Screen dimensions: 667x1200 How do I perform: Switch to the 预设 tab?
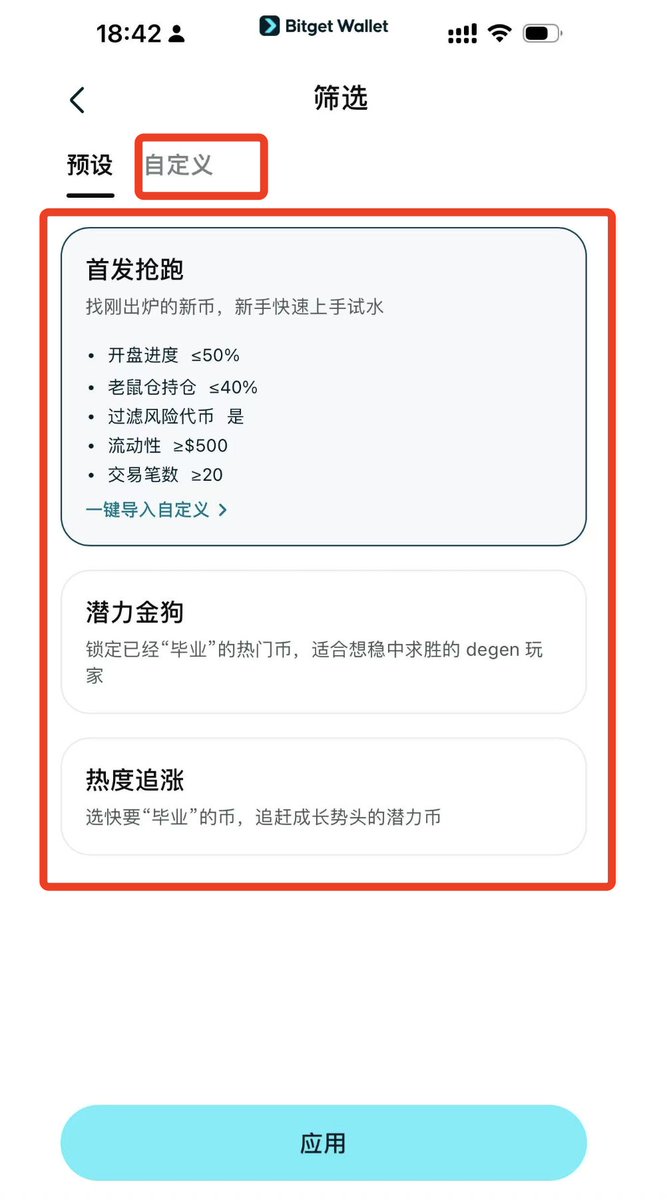click(90, 165)
